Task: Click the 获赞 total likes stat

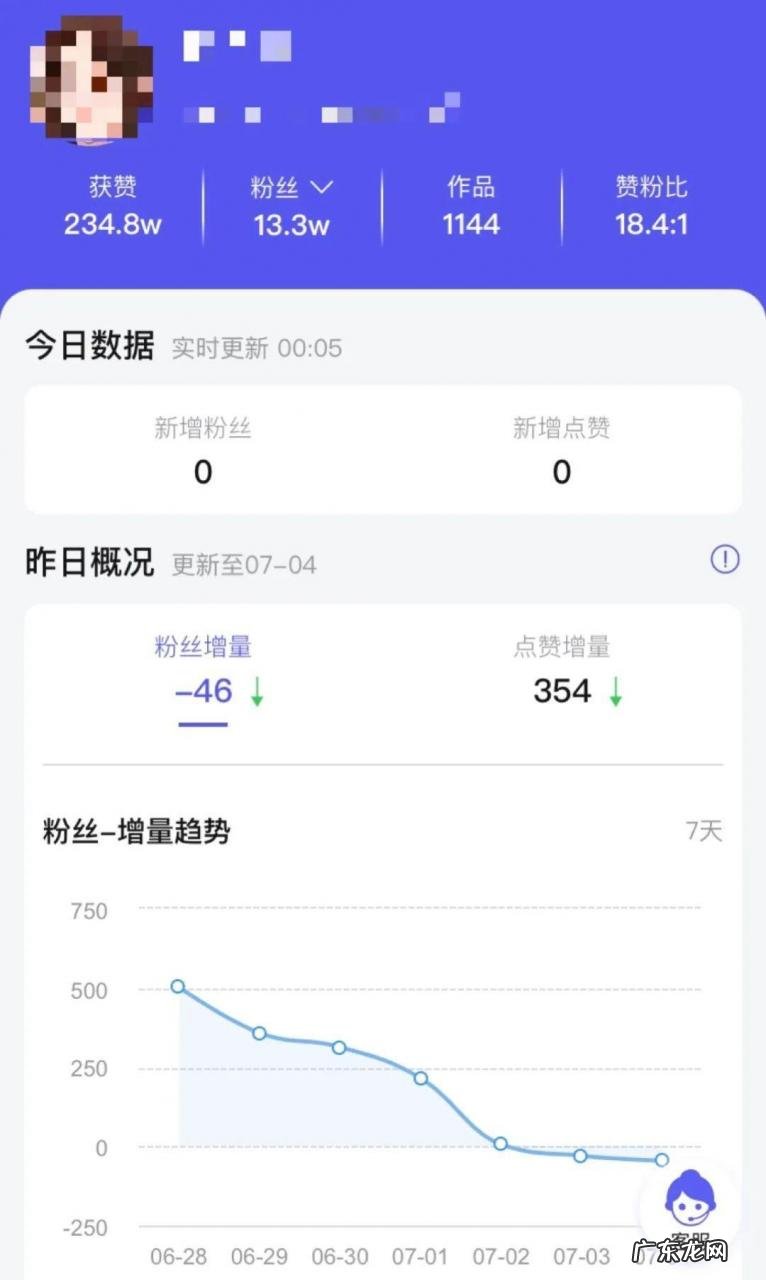Action: click(113, 205)
